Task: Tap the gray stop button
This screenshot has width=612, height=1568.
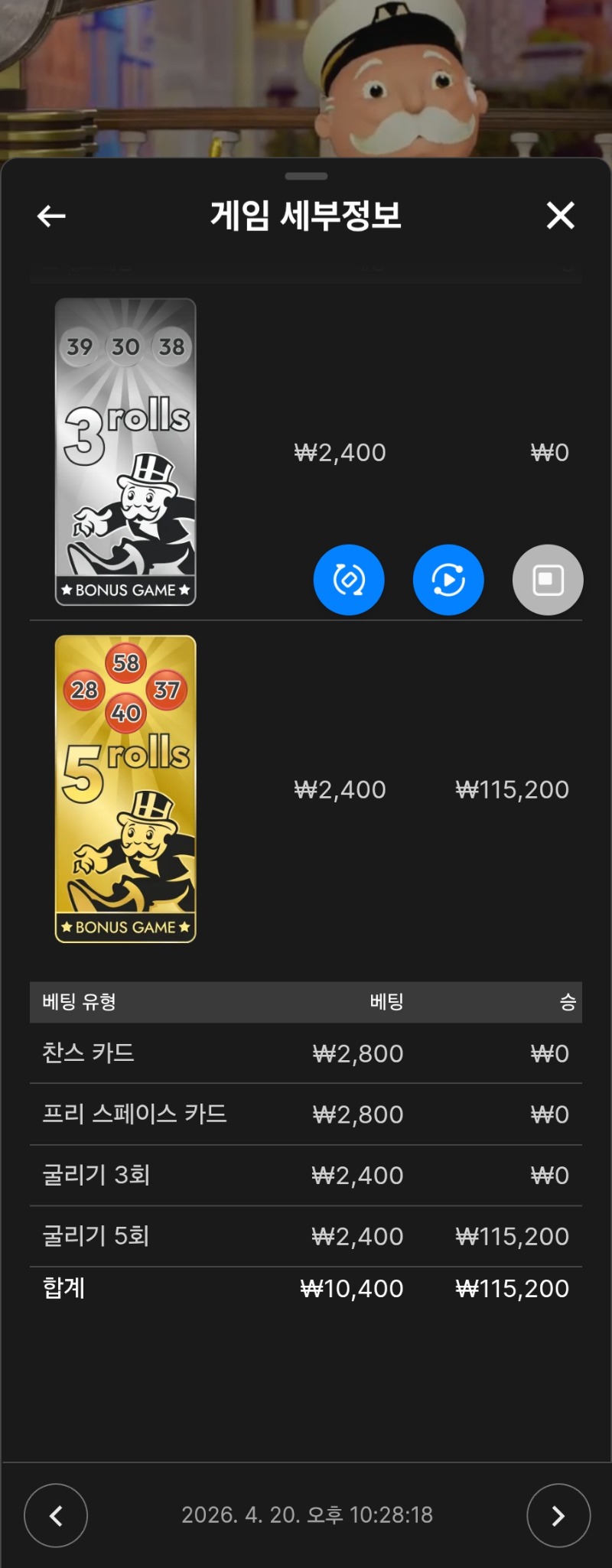Action: [548, 580]
